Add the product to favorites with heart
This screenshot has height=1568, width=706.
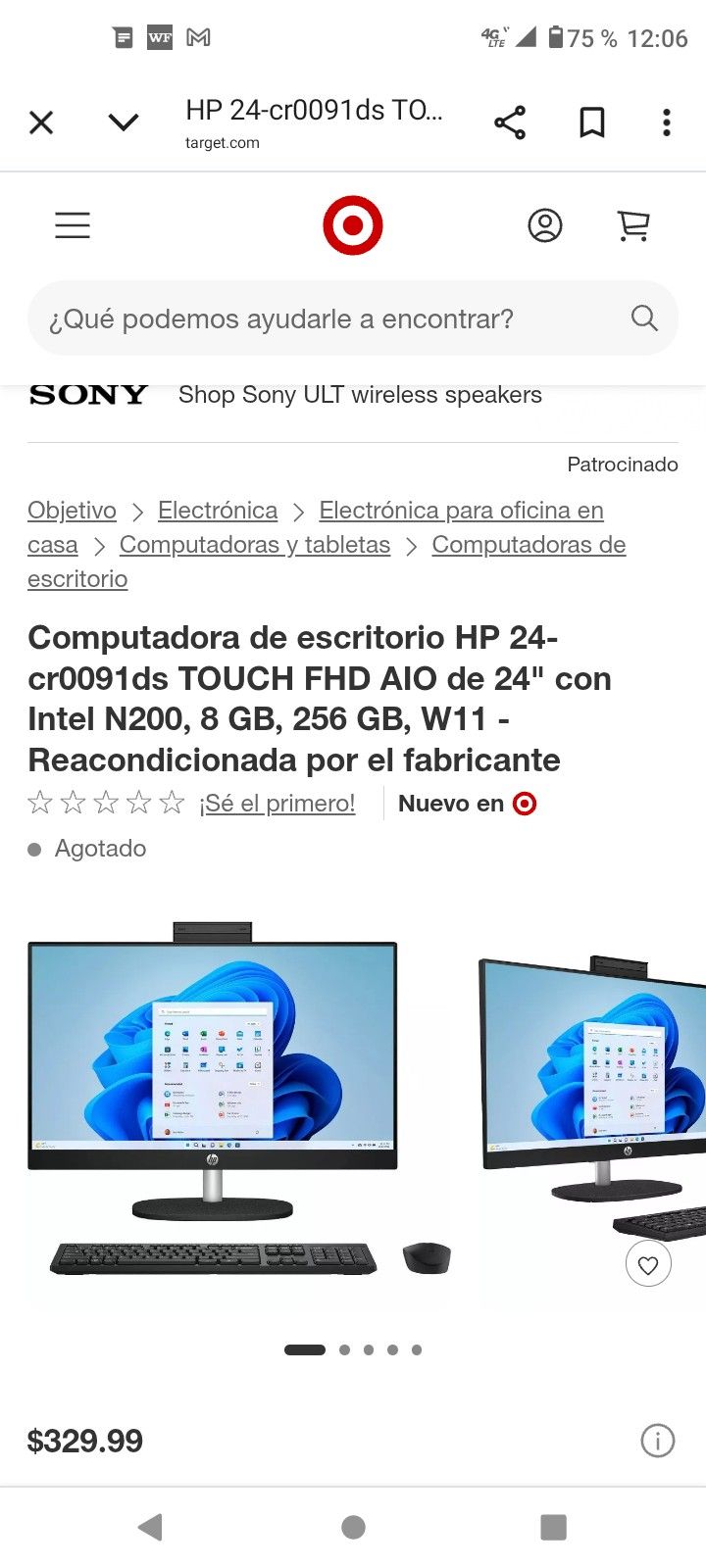648,1265
